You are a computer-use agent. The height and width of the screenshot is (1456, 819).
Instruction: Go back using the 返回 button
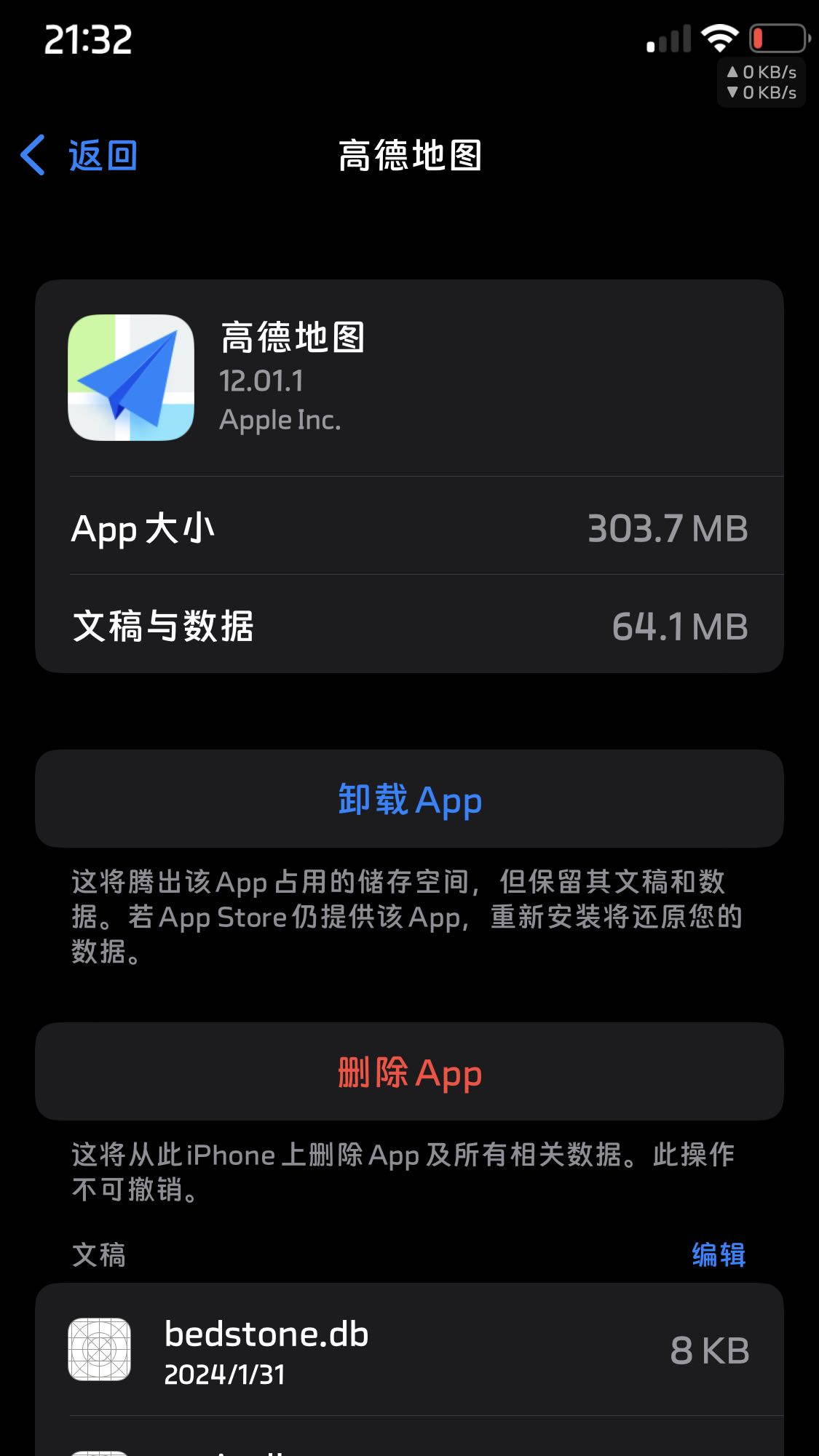pyautogui.click(x=79, y=155)
